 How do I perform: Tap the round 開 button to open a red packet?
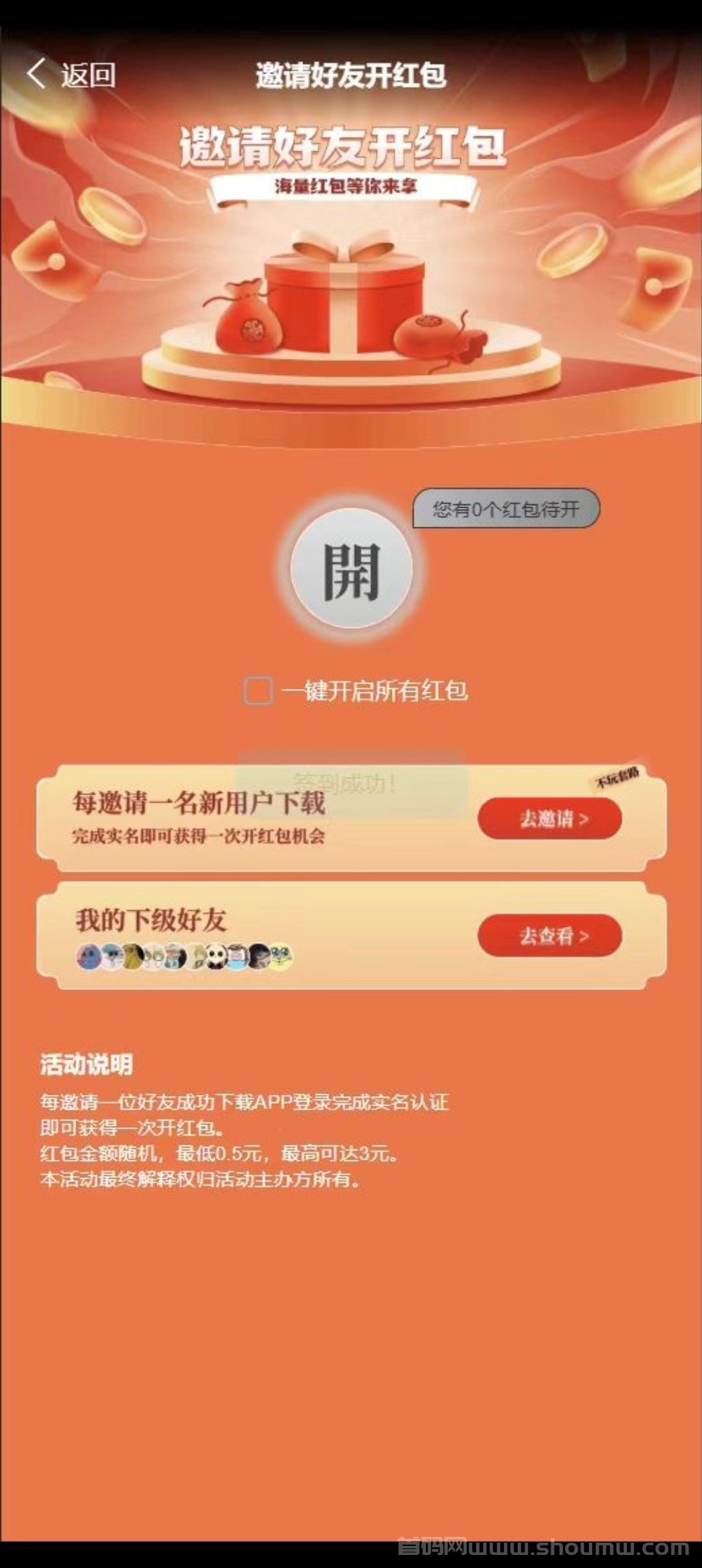352,569
